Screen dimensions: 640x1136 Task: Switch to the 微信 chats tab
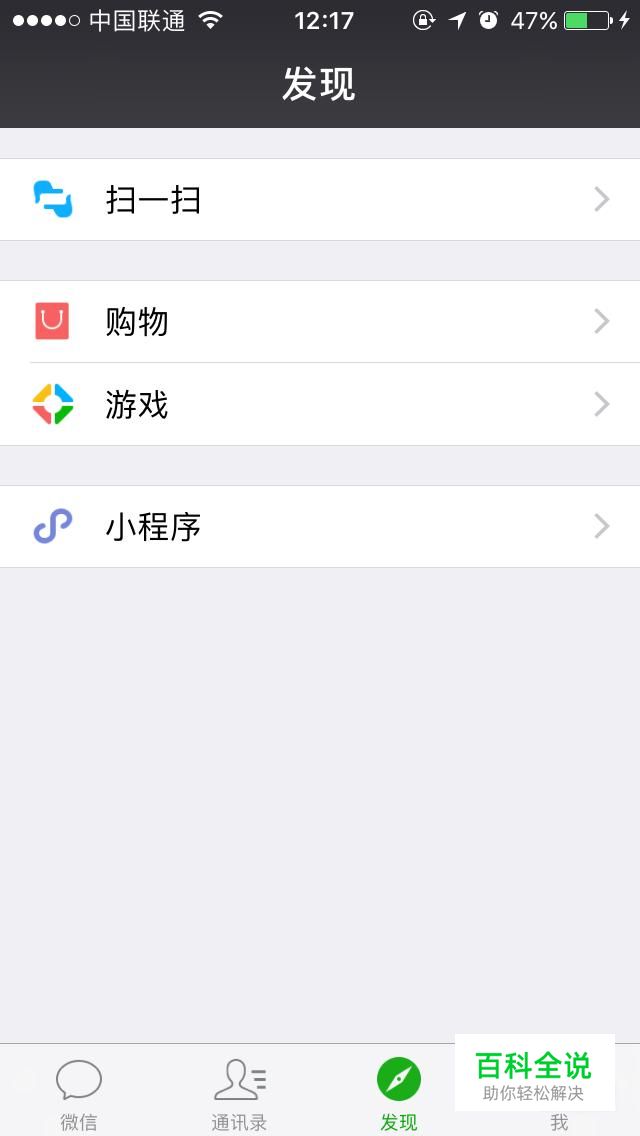79,1094
